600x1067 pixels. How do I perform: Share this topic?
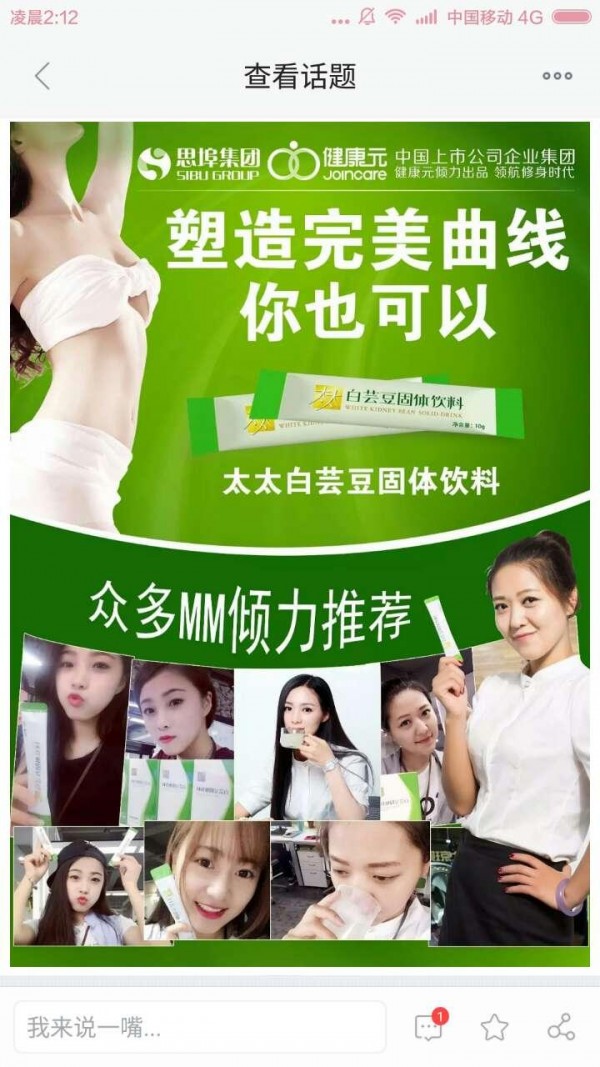(561, 1027)
